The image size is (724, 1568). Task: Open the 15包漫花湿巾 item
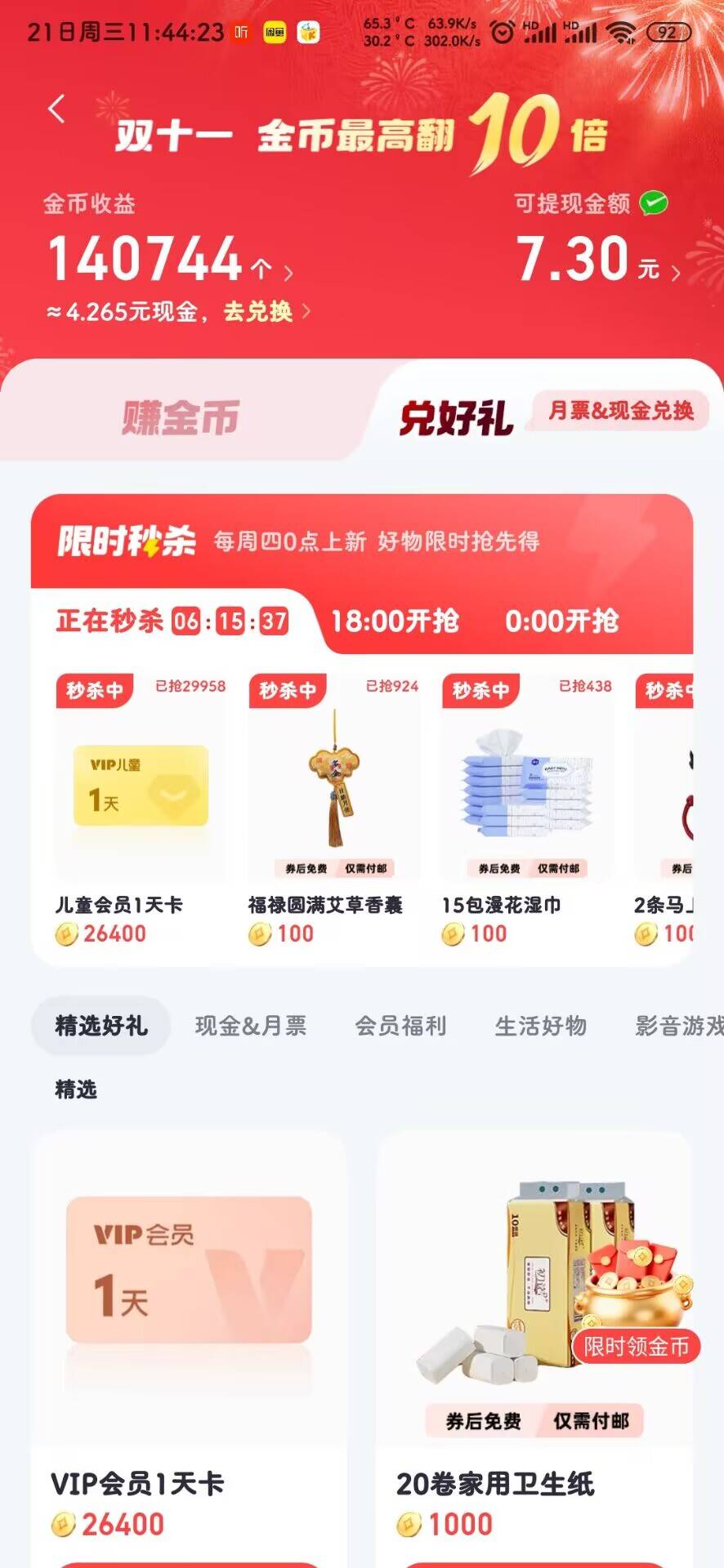tap(527, 809)
